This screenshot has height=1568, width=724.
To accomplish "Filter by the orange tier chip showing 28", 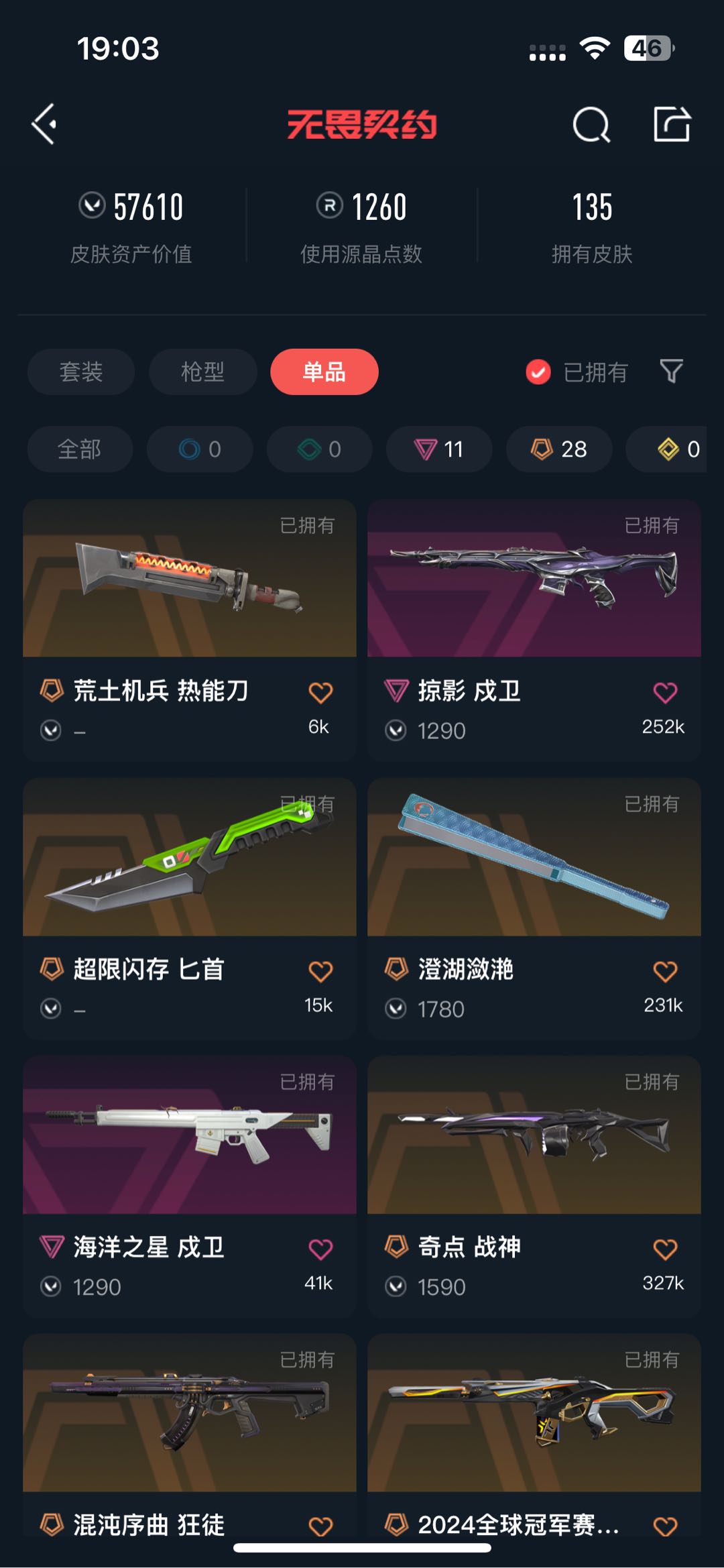I will [559, 449].
